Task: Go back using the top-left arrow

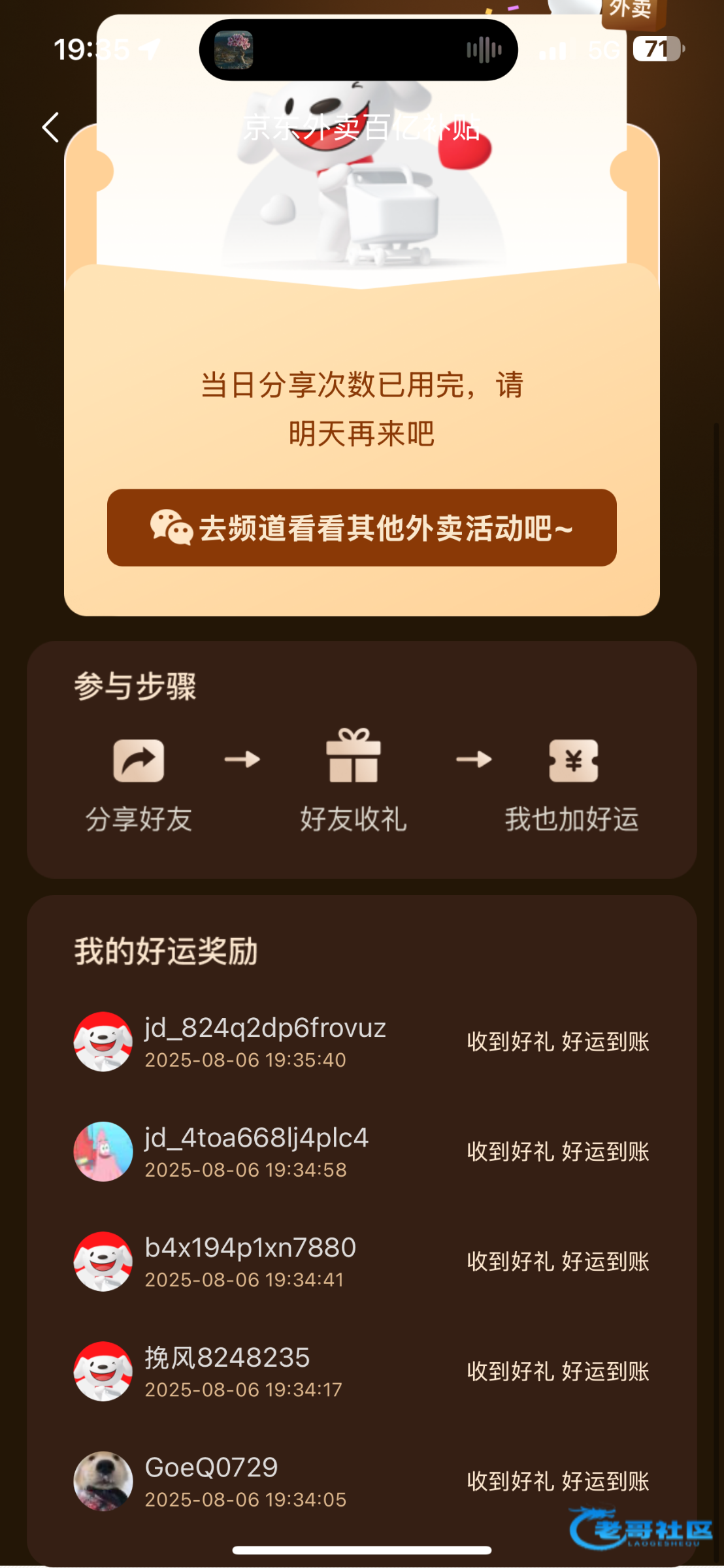Action: (x=51, y=127)
